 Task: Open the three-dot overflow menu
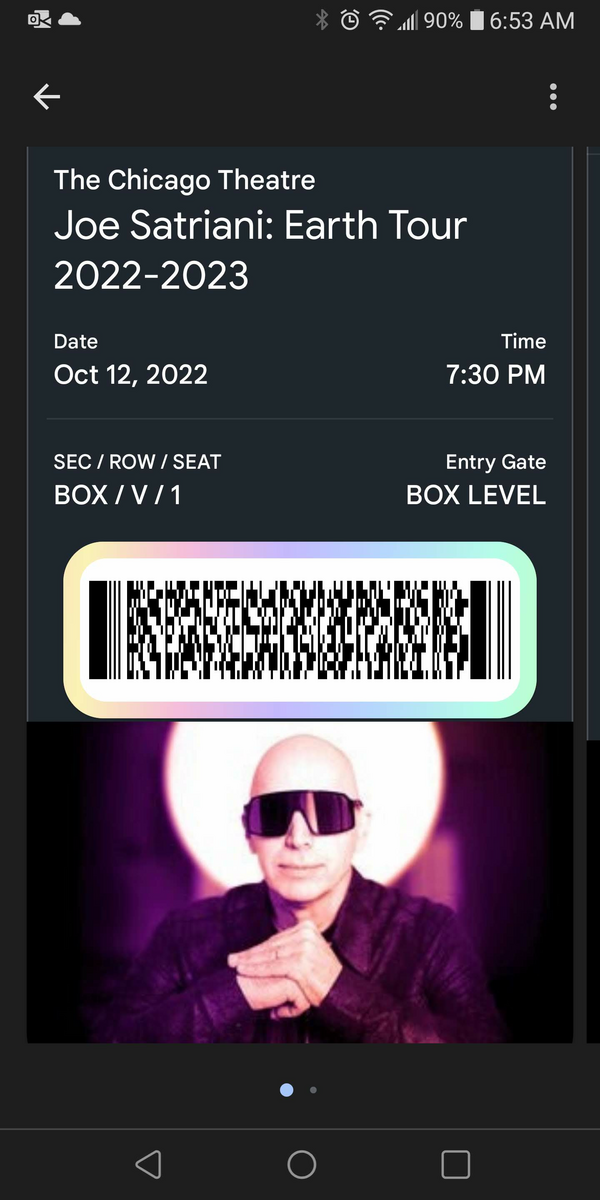553,97
